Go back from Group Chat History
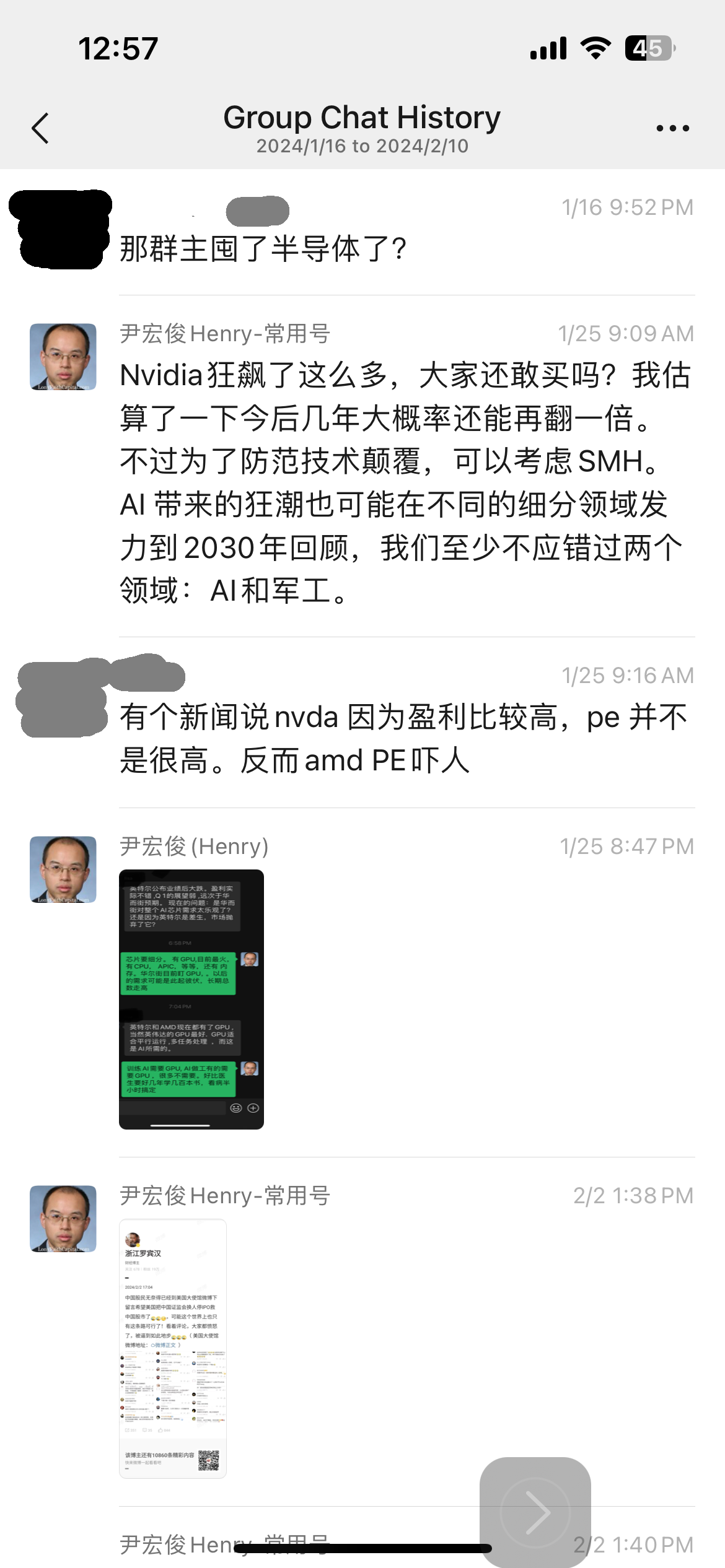The width and height of the screenshot is (725, 1568). coord(40,128)
